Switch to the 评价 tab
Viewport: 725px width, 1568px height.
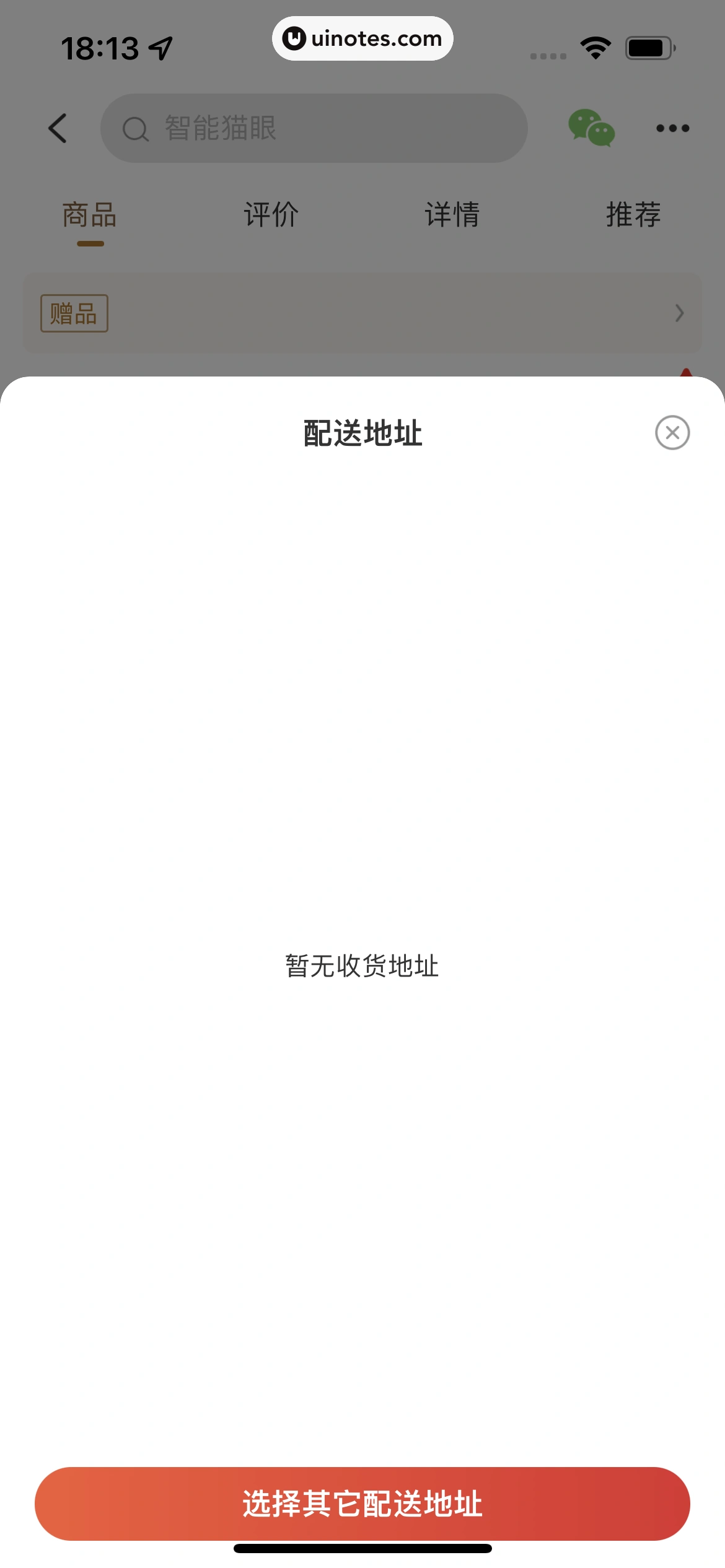271,215
